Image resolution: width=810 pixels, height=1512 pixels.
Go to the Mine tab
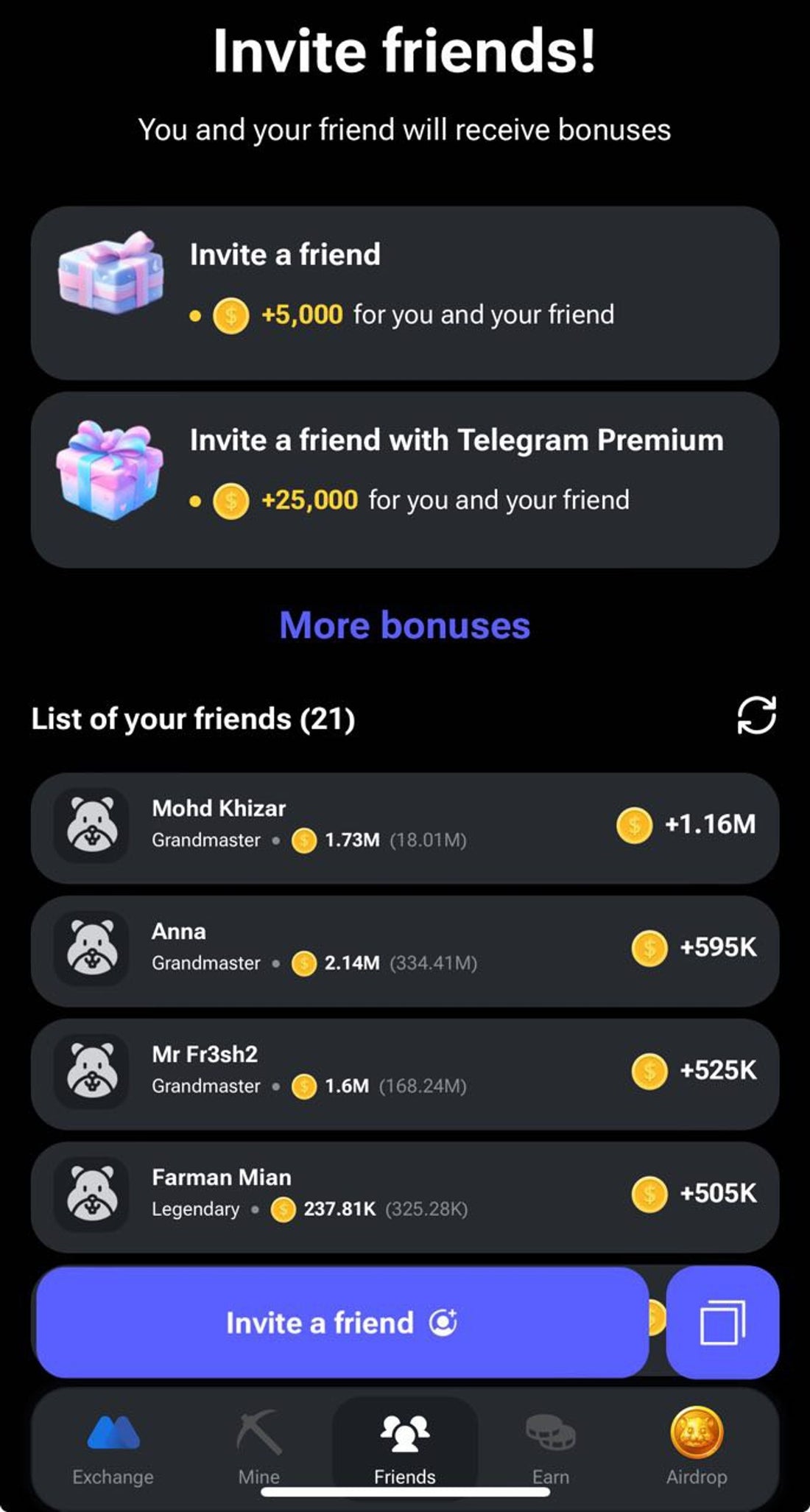[x=259, y=1449]
